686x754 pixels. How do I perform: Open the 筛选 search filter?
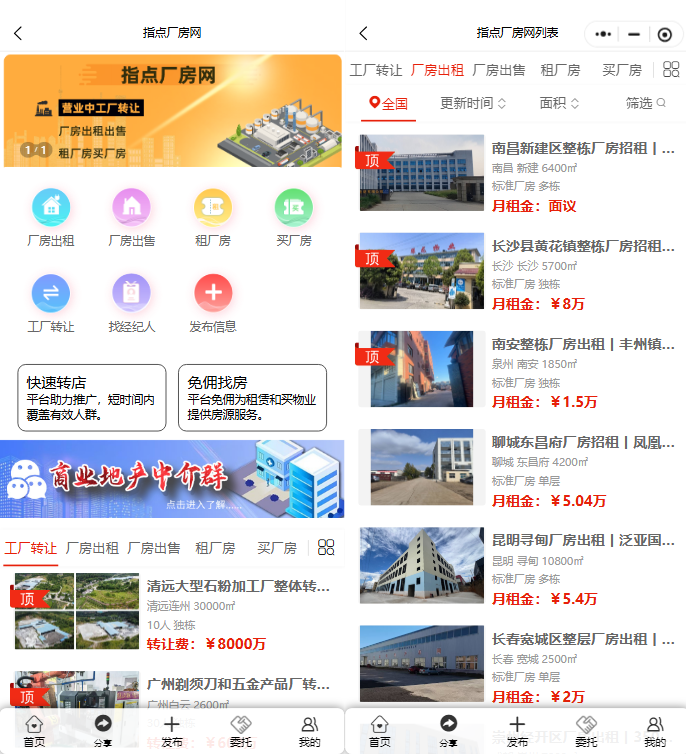[645, 103]
